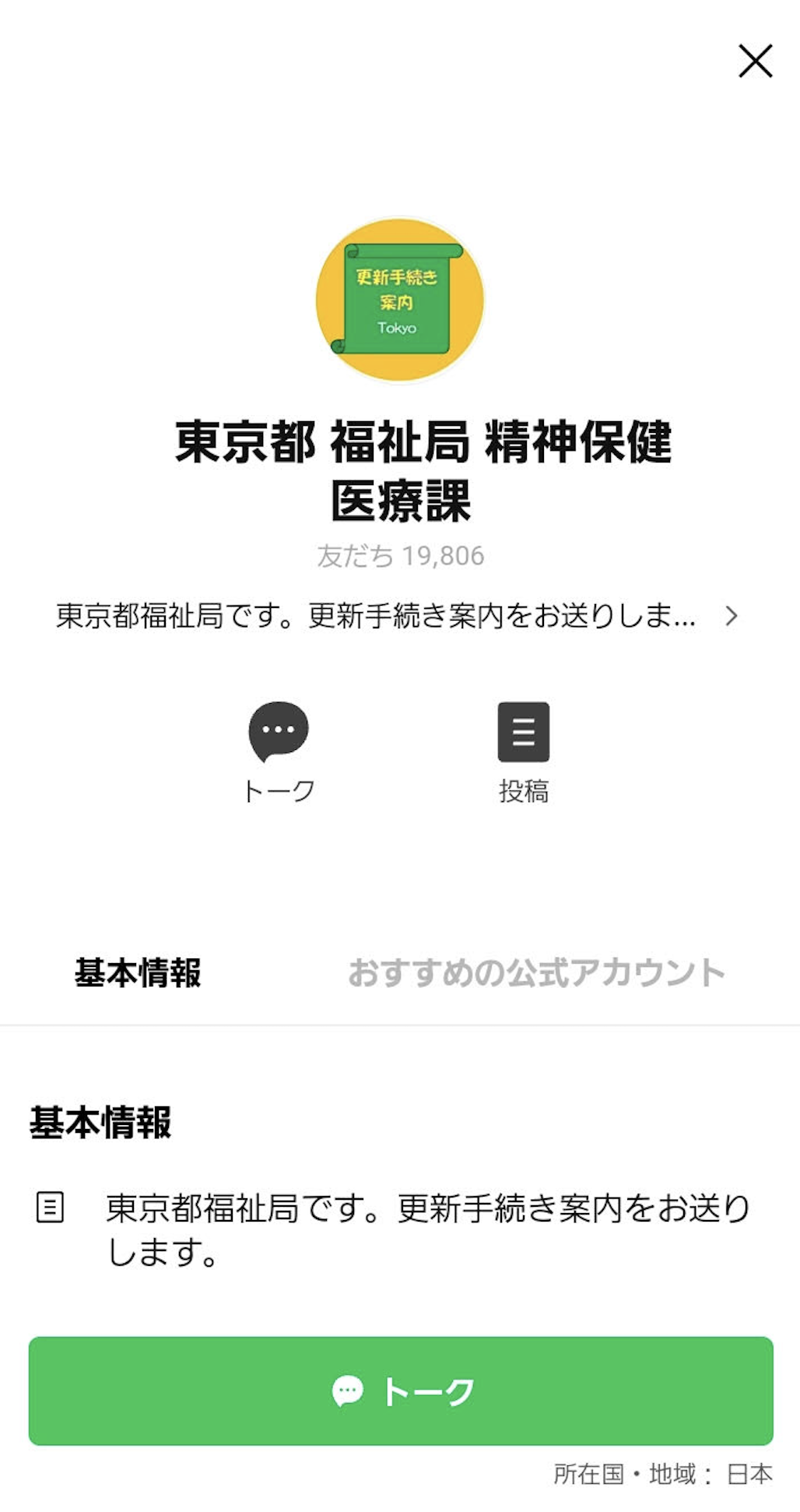
Task: Click the 投稿 label below its icon
Action: tap(524, 789)
